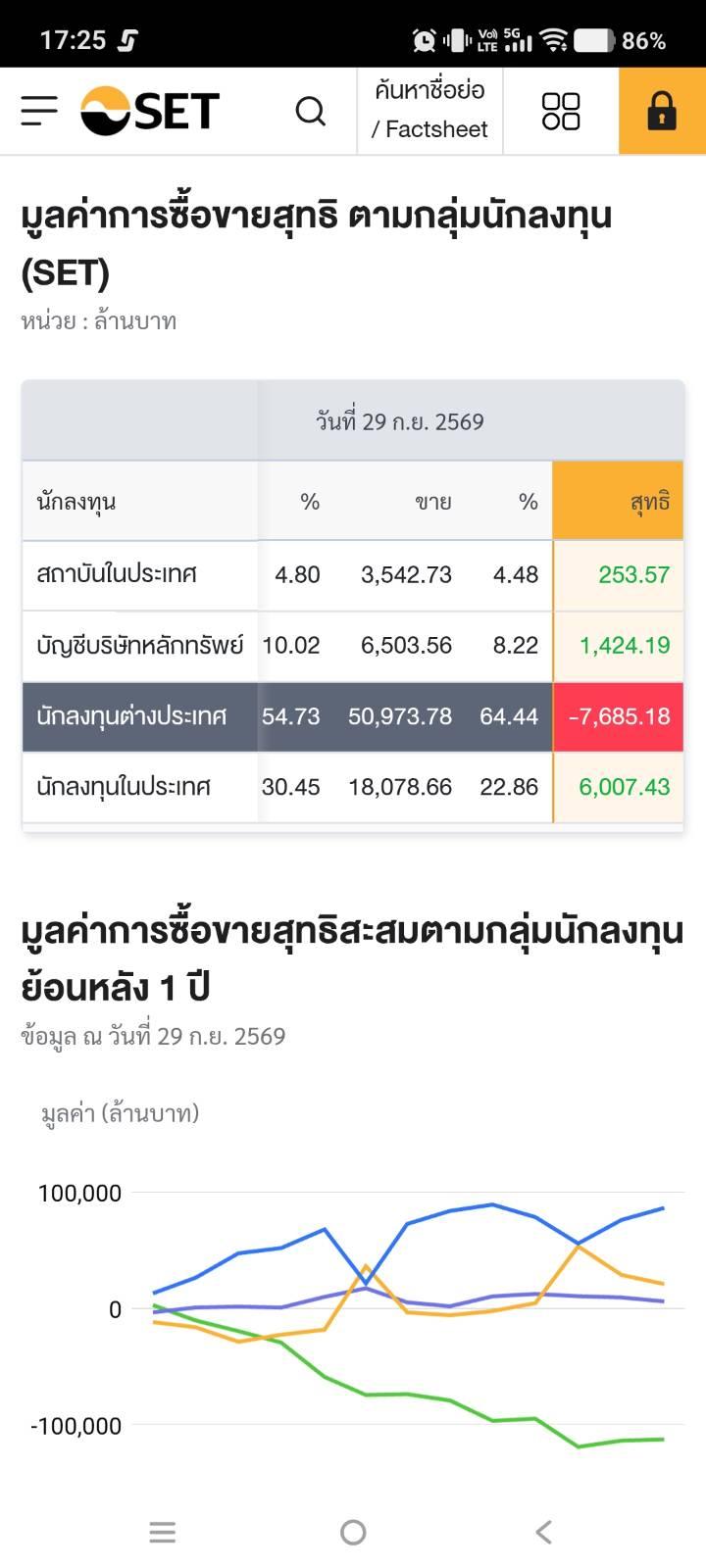The image size is (706, 1568).
Task: Open the ค้นหาชื่อย่อ / Factsheet search
Action: 429,111
